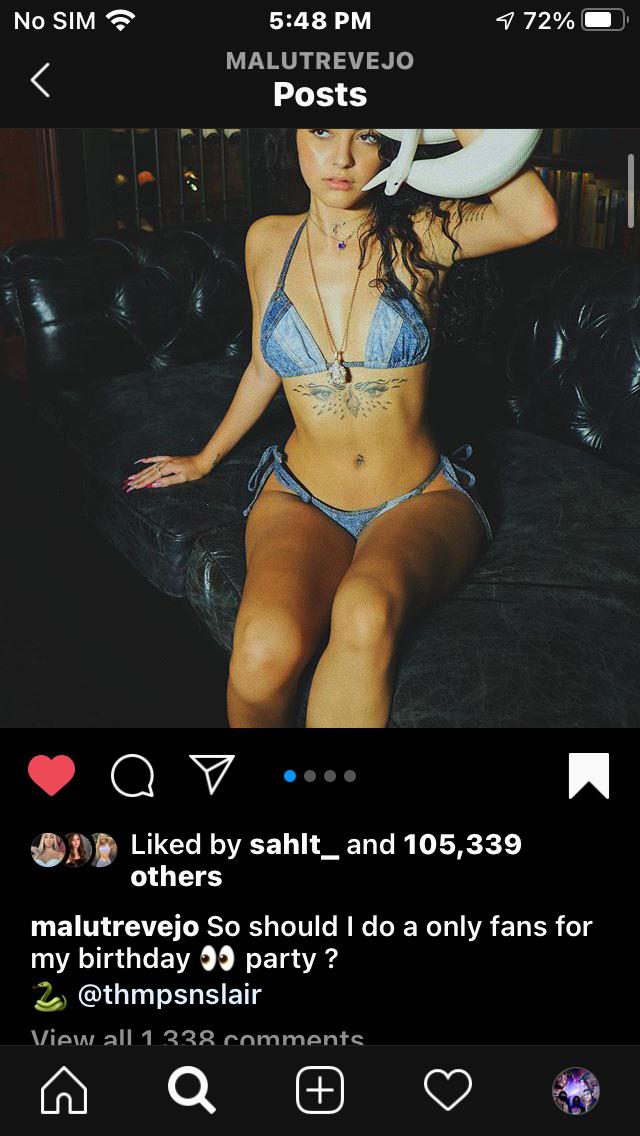View the 105,339 others who liked

[461, 845]
